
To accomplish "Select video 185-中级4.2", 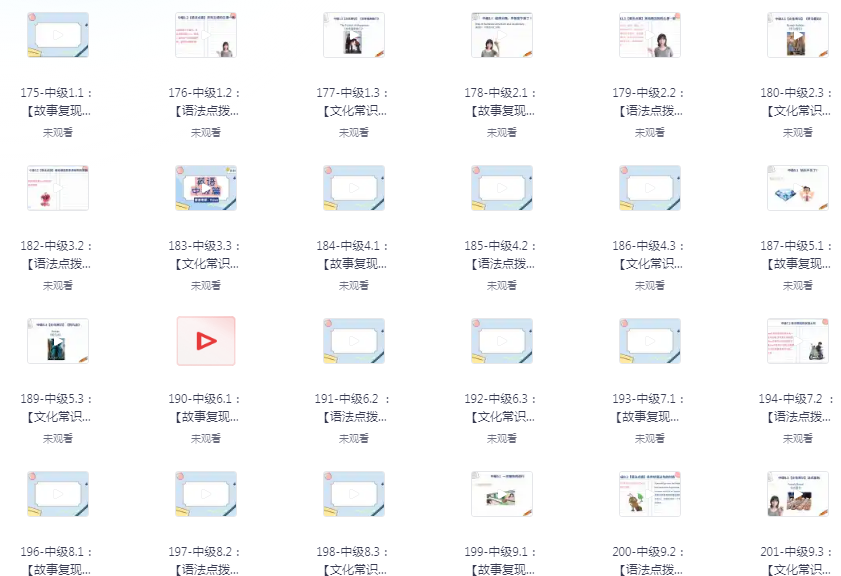I will (x=502, y=188).
